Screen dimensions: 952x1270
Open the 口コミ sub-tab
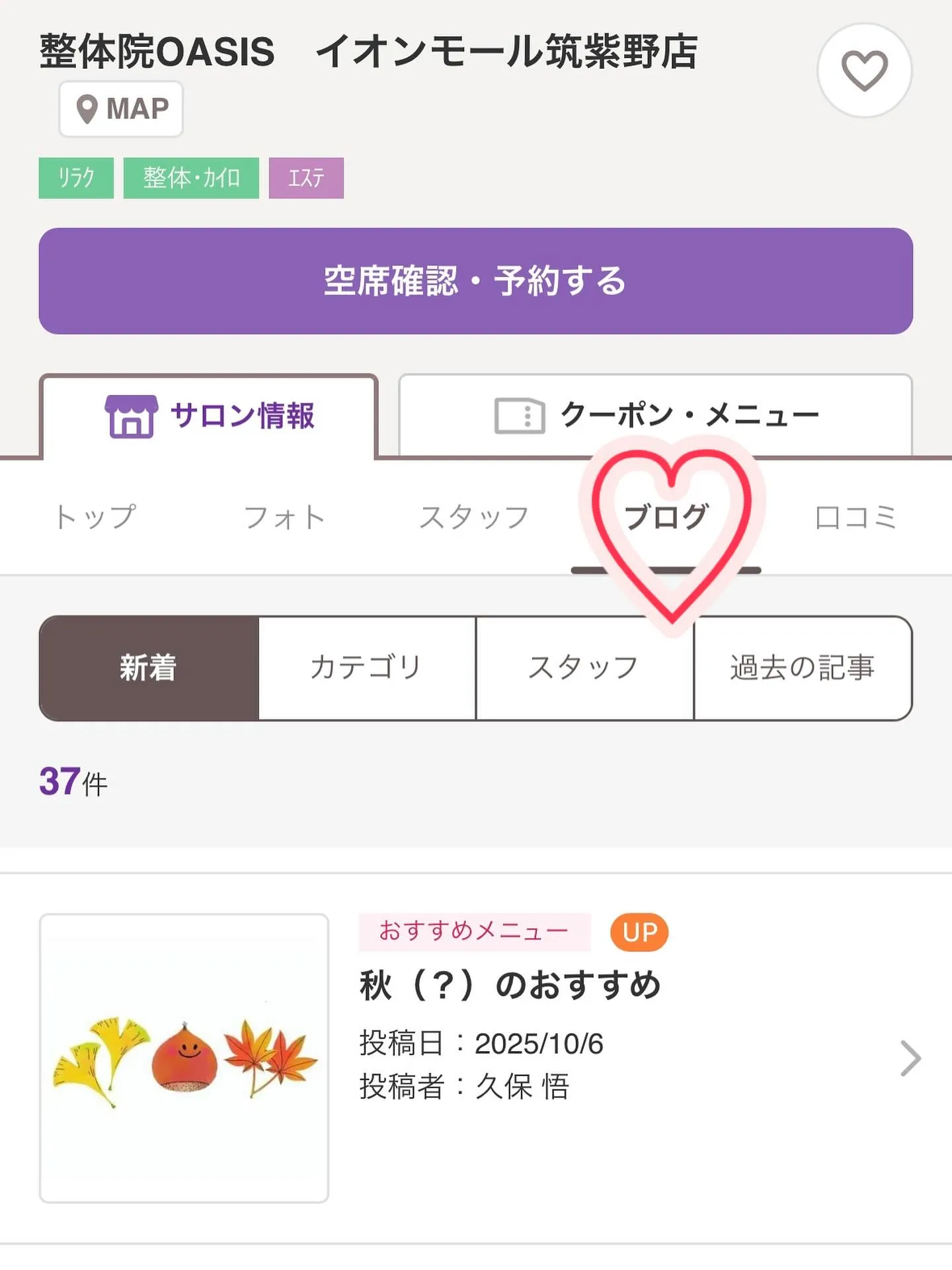coord(855,517)
